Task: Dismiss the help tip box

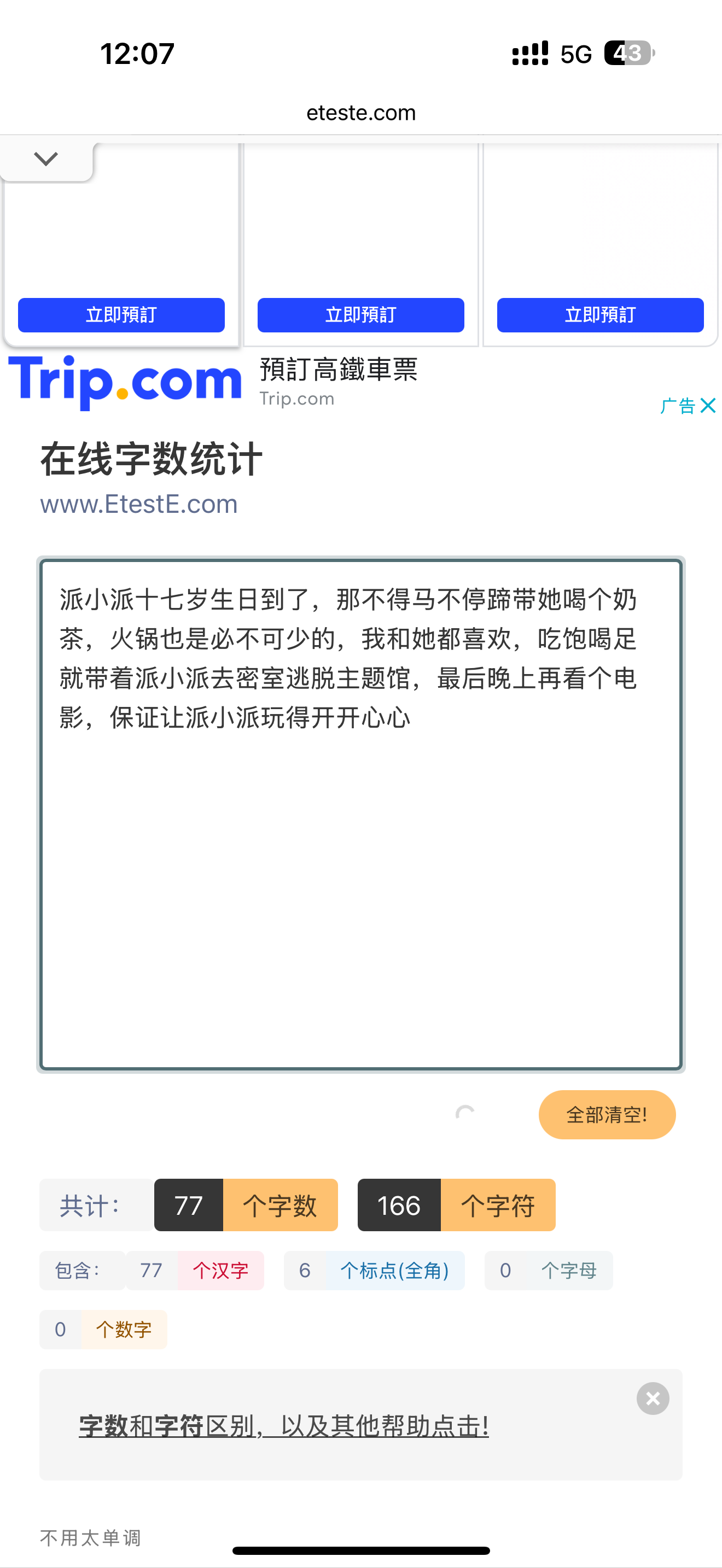Action: tap(653, 1398)
